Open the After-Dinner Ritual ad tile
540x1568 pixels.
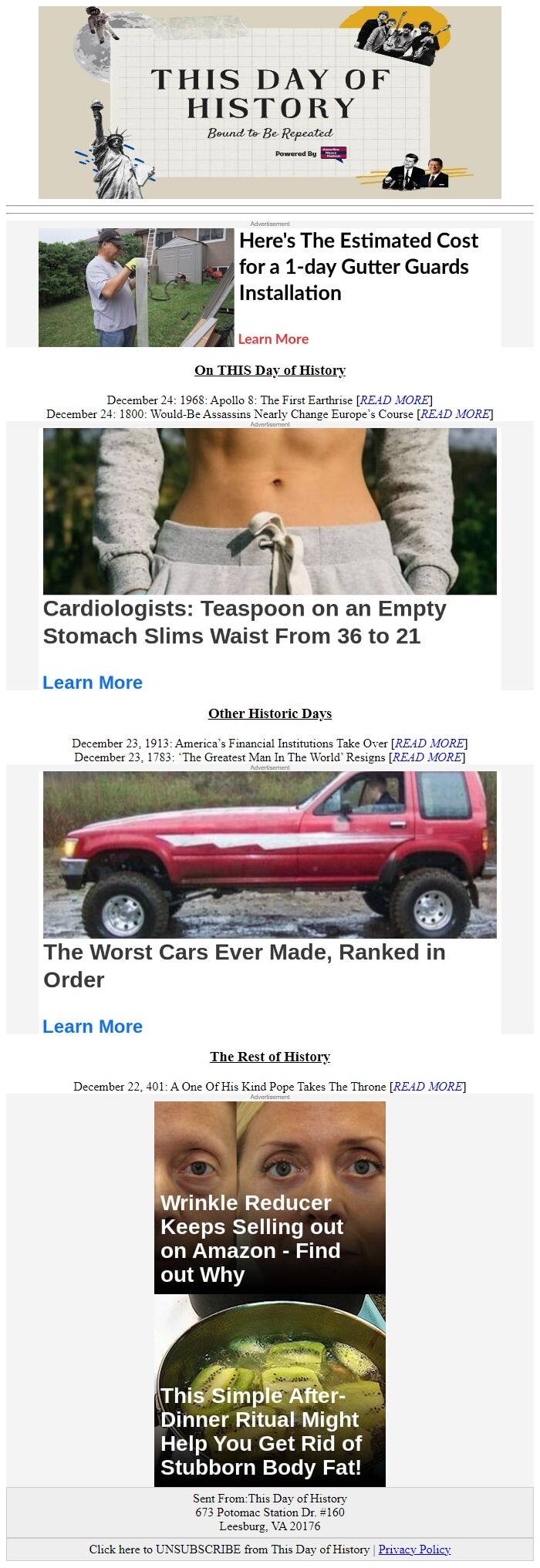click(269, 1390)
